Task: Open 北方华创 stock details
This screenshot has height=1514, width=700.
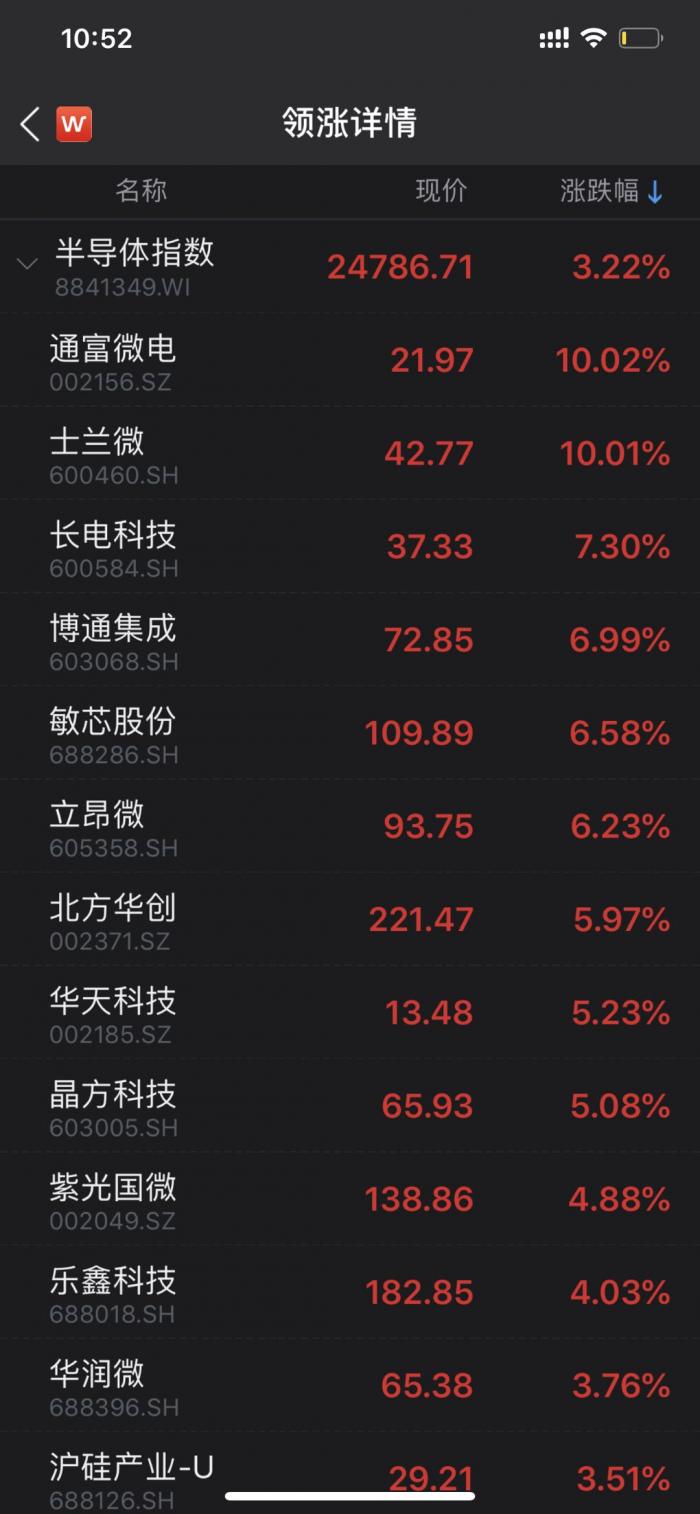Action: coord(350,919)
